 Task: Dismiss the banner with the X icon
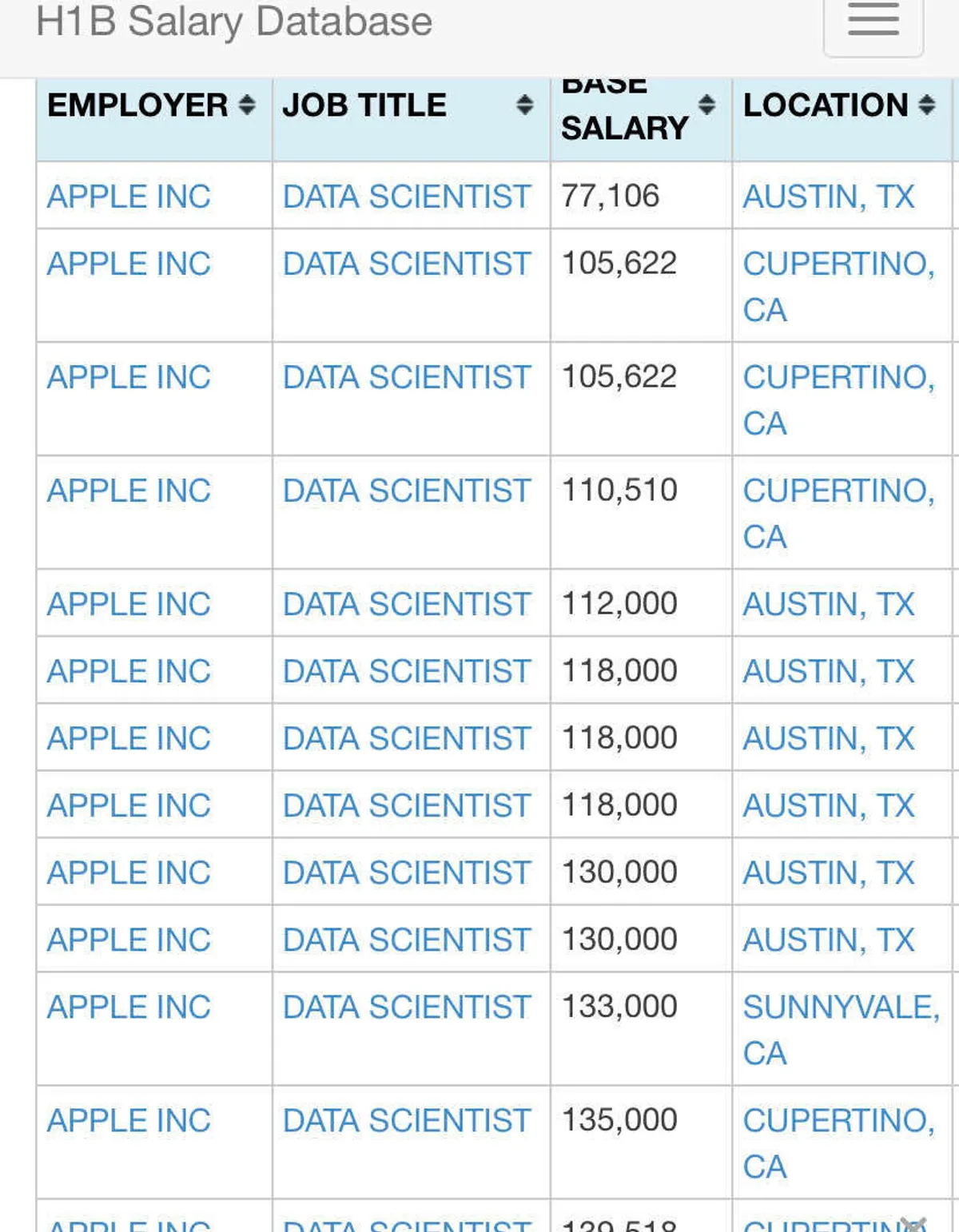913,1223
